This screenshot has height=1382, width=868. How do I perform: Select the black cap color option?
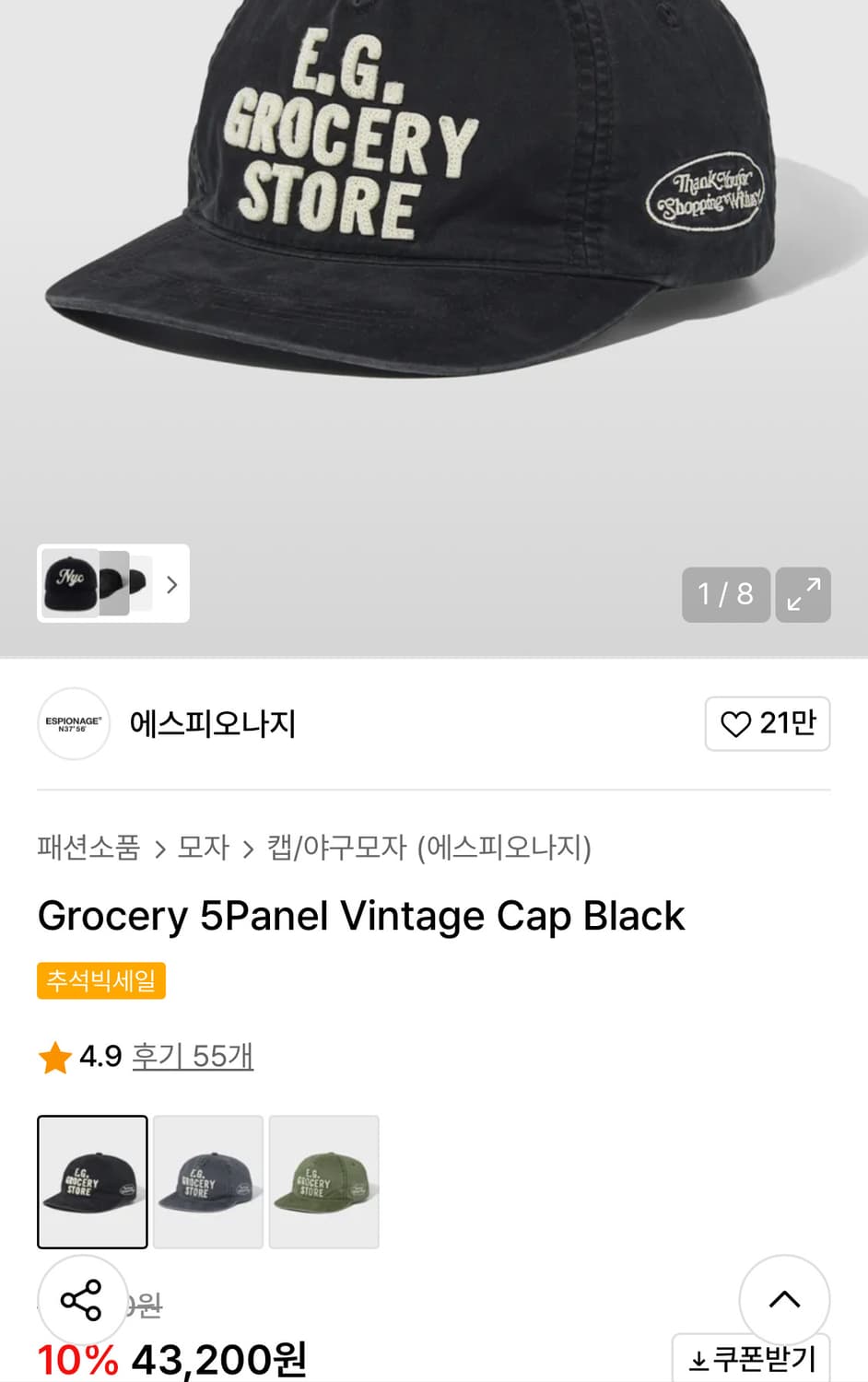(92, 1181)
